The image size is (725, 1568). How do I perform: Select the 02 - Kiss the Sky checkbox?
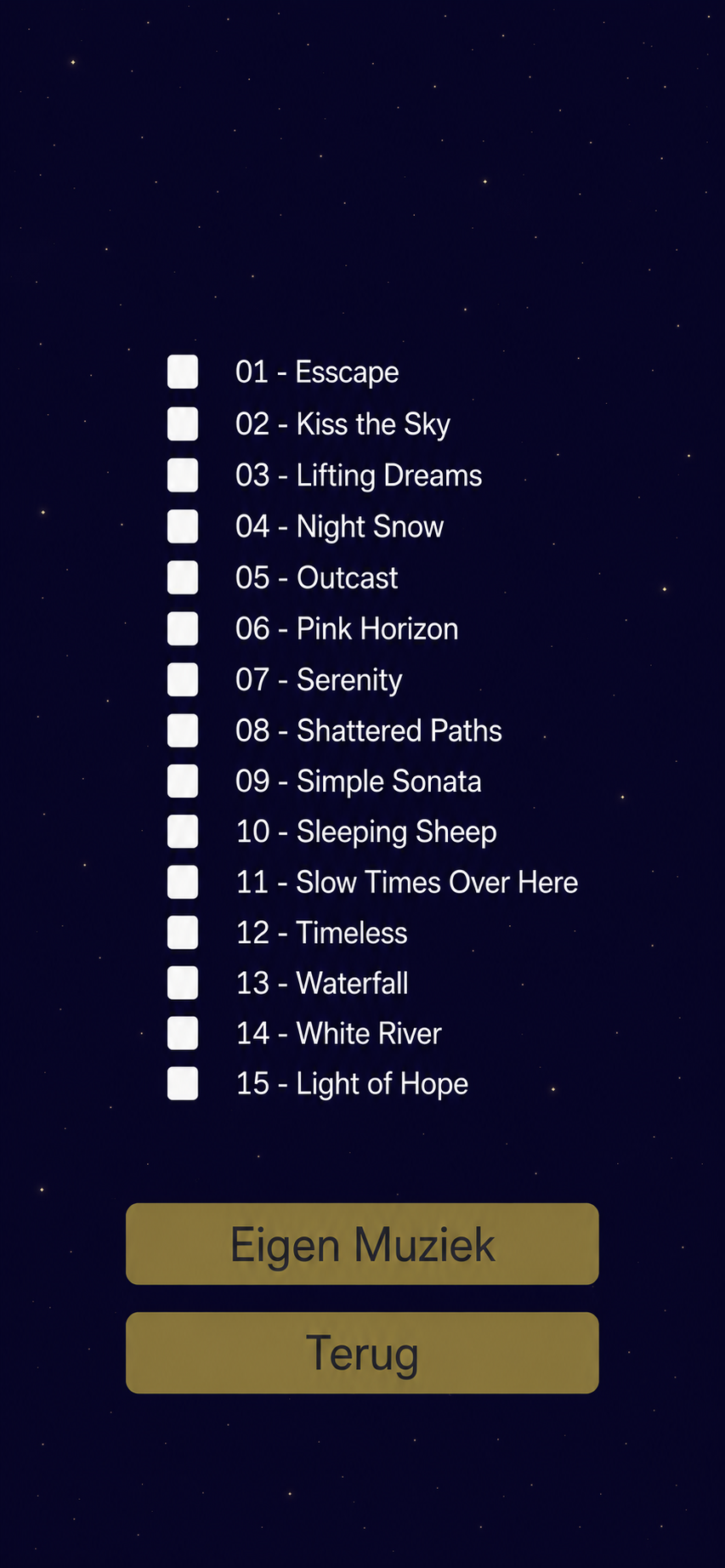[x=183, y=423]
